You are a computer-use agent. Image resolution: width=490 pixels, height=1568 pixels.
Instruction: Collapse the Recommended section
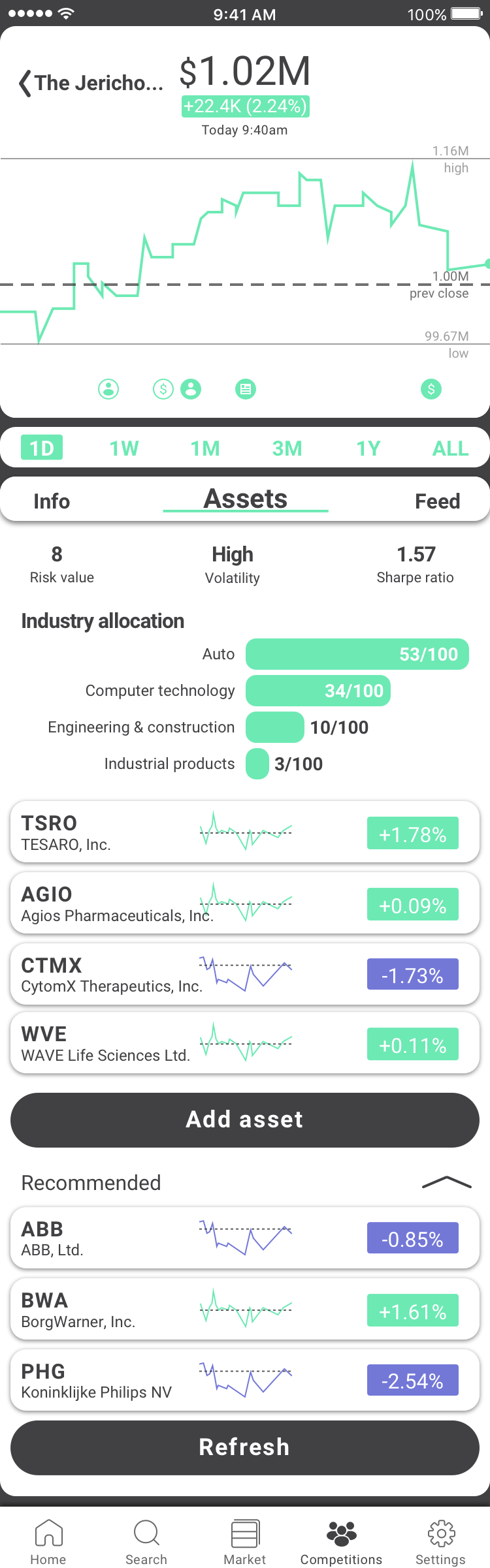[446, 1182]
